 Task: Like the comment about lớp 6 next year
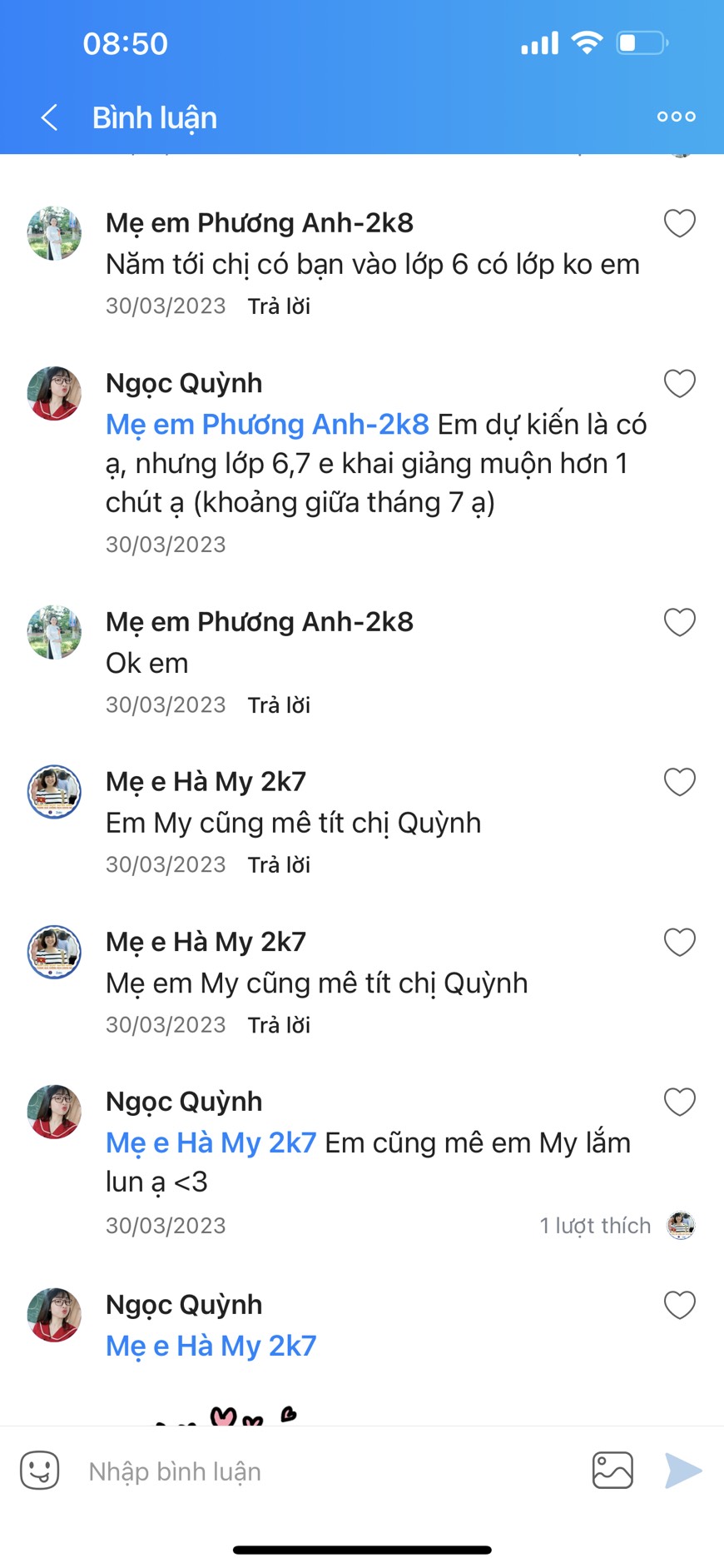tap(679, 223)
